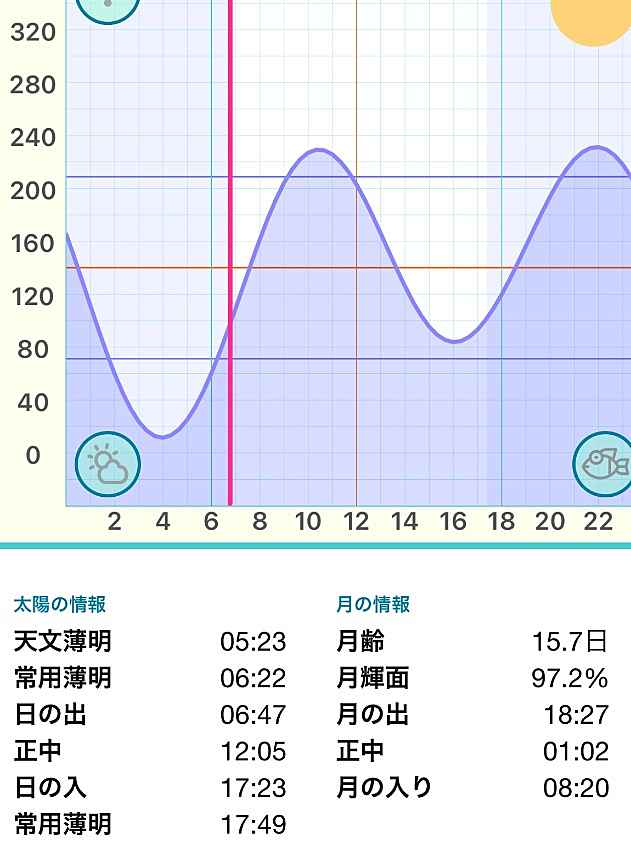
Task: Open the weather forecast icon
Action: pyautogui.click(x=108, y=464)
